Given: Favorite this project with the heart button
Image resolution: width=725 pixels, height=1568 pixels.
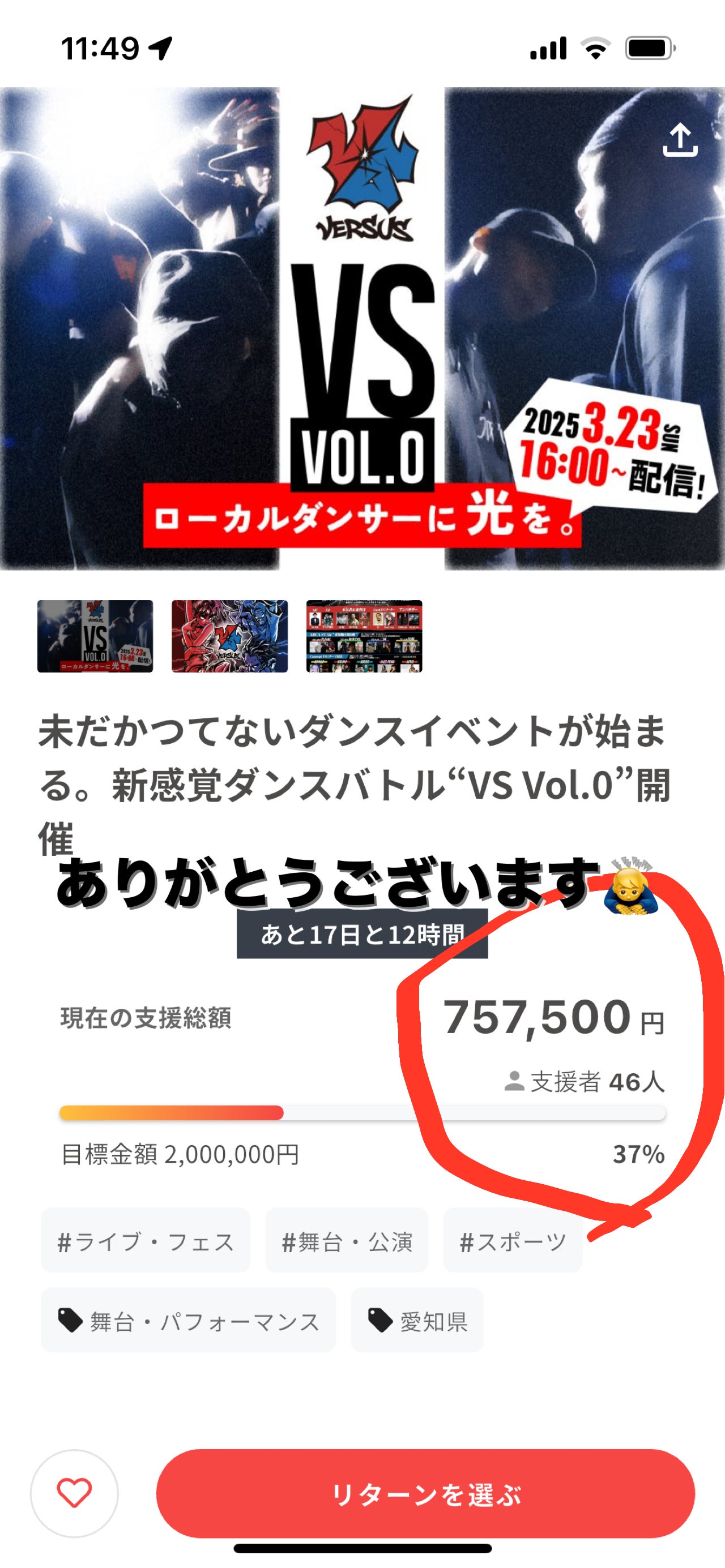Looking at the screenshot, I should [x=74, y=1493].
